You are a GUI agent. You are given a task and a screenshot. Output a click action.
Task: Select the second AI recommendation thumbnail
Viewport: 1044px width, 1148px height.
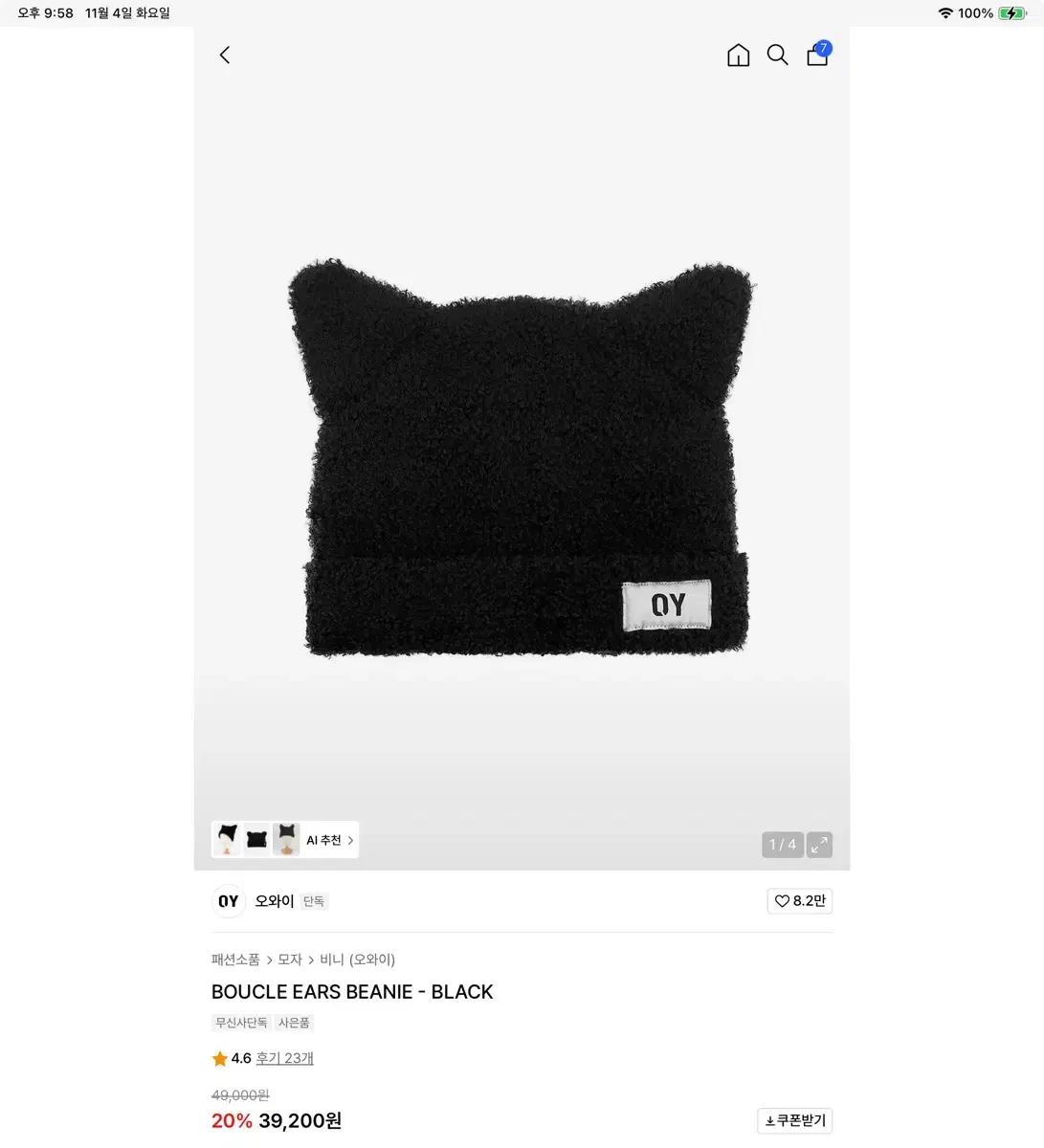(x=256, y=839)
